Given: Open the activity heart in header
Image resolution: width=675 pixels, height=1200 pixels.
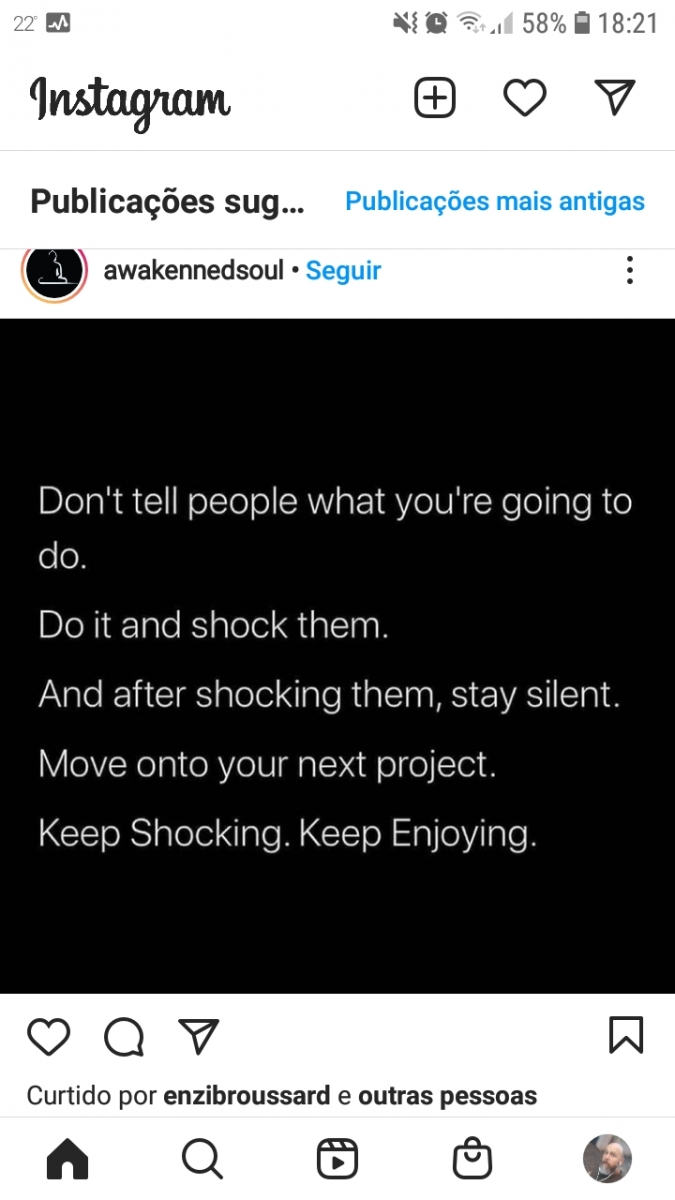Looking at the screenshot, I should (x=524, y=98).
